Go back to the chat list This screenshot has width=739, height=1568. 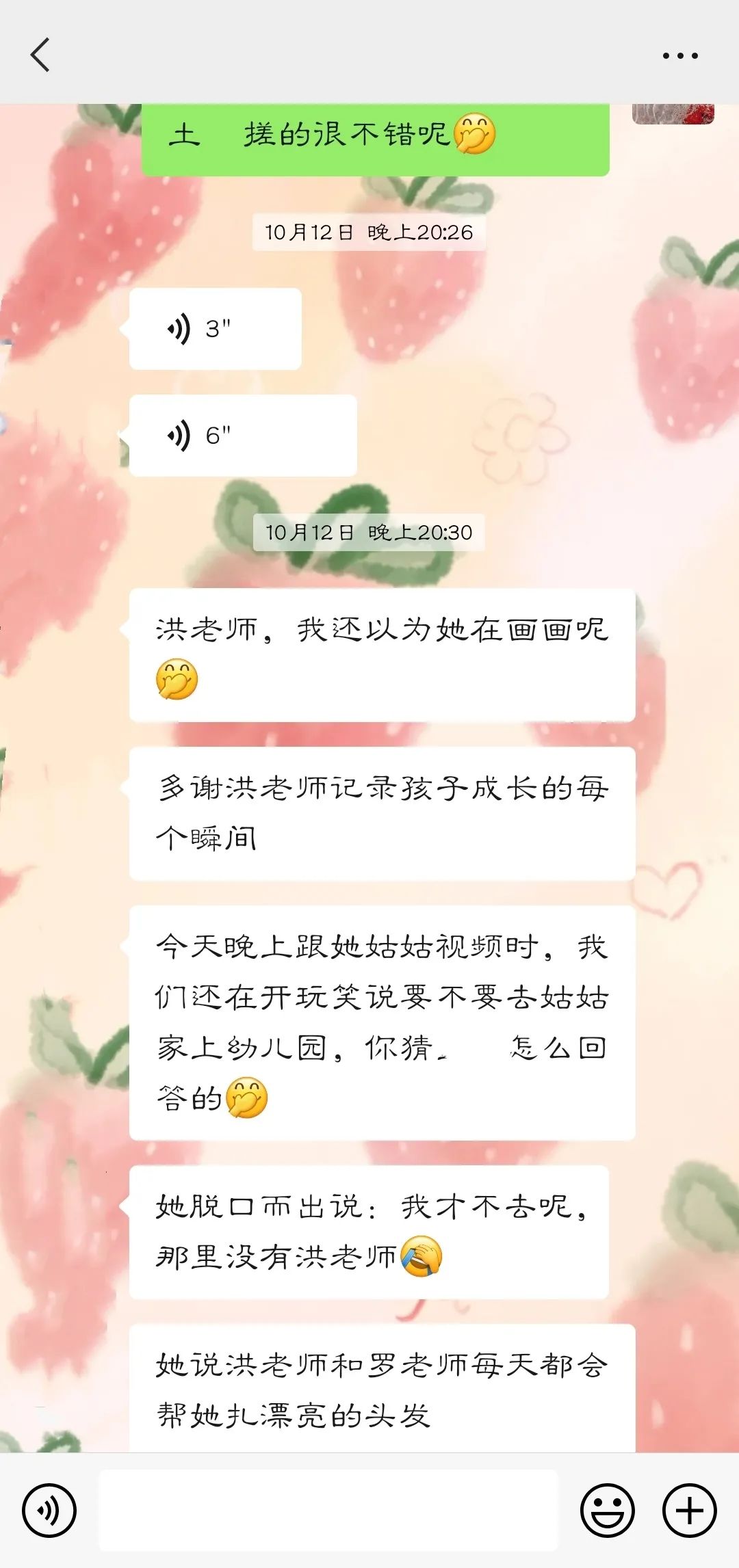[x=40, y=55]
